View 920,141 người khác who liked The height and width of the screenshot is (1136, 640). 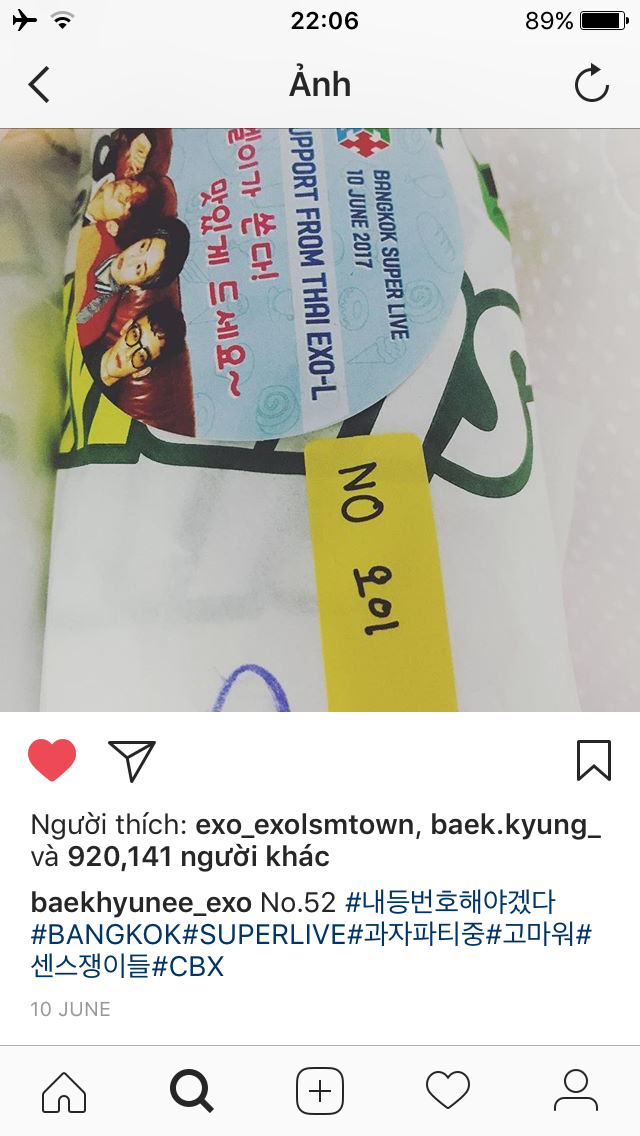[198, 857]
